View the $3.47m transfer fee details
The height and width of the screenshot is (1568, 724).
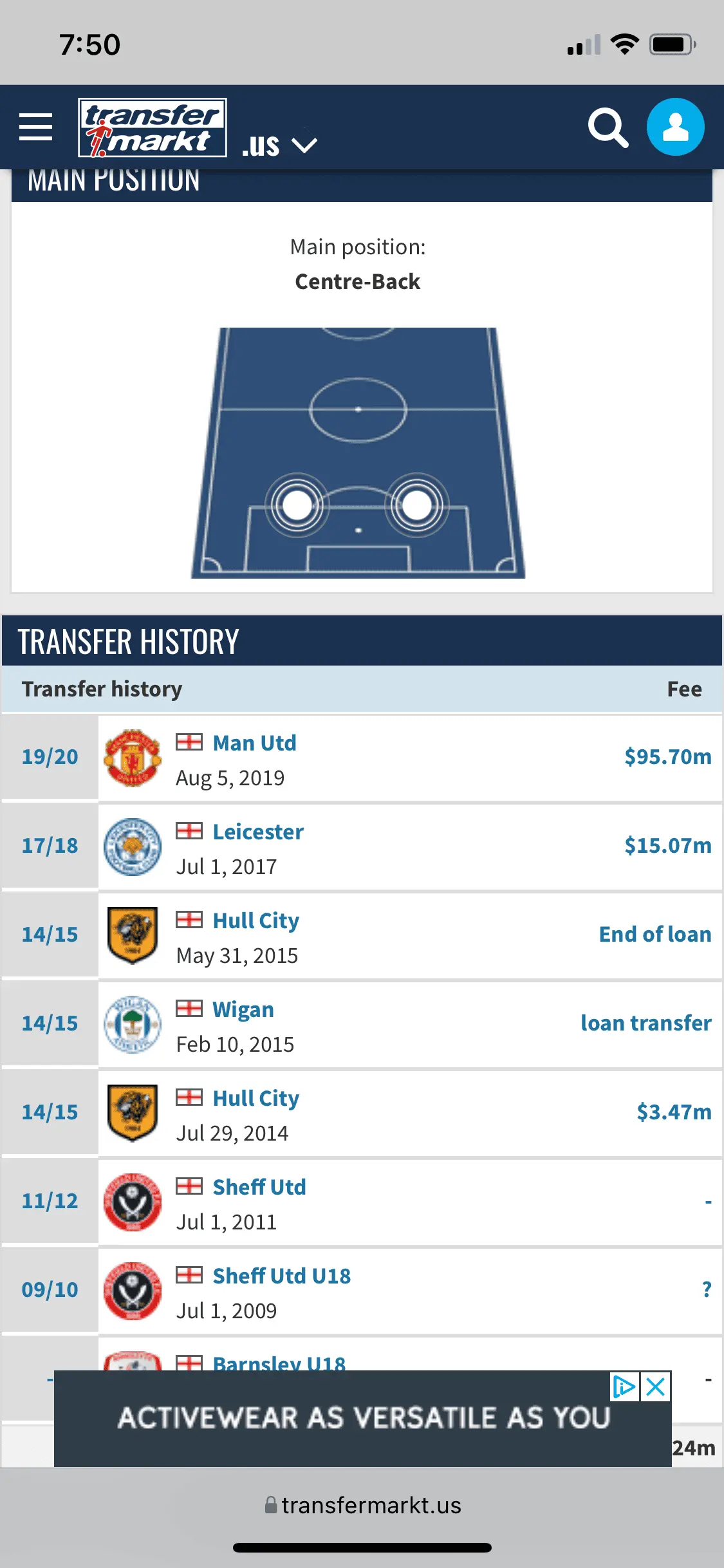(673, 1112)
